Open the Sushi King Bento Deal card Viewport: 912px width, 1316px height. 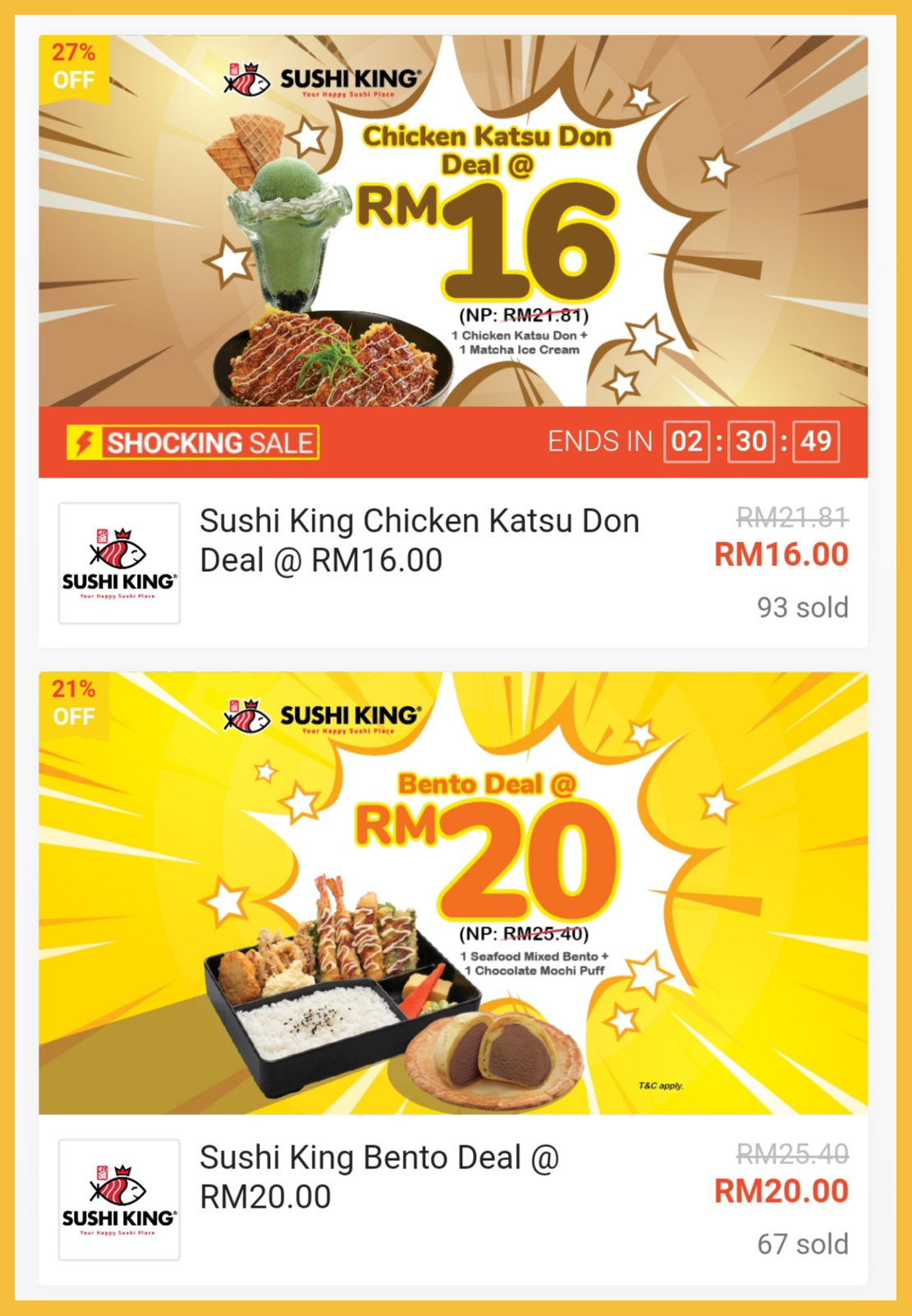pyautogui.click(x=379, y=1177)
